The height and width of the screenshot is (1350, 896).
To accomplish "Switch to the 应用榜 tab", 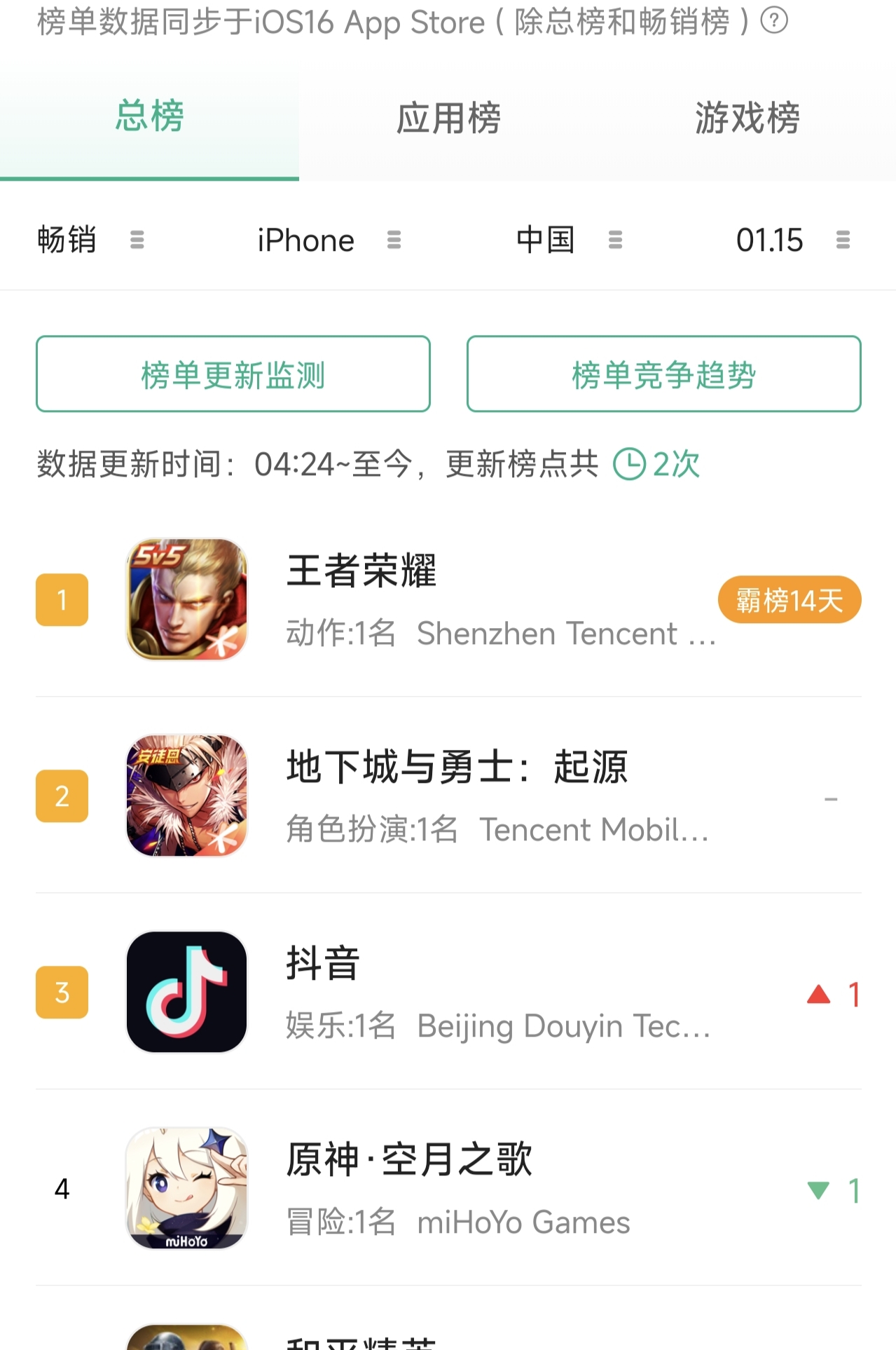I will (x=448, y=118).
